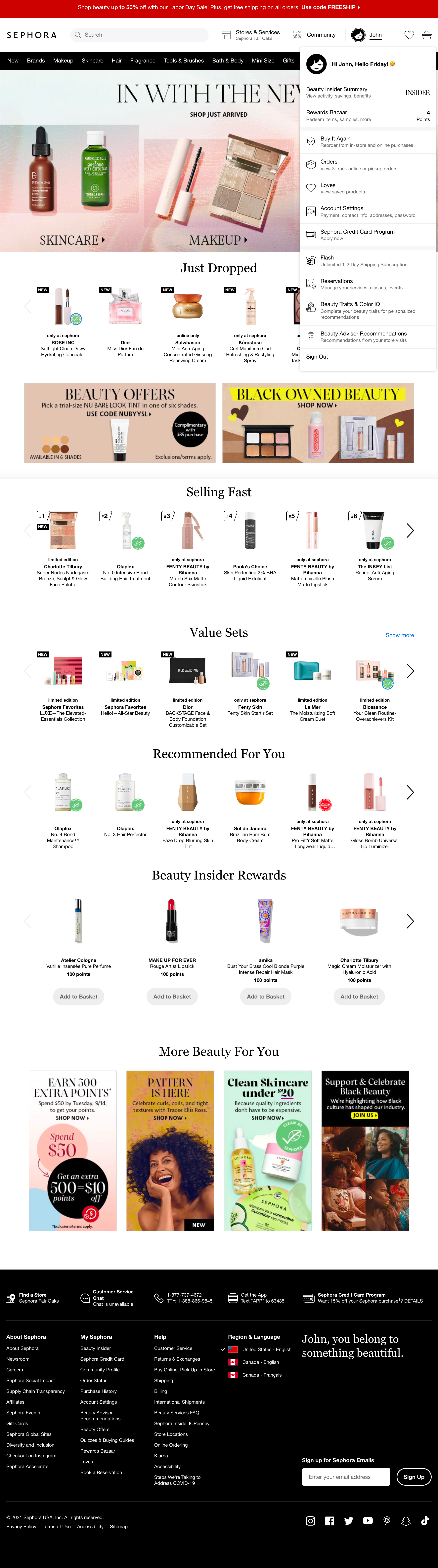
Task: Tap the search field
Action: [140, 35]
